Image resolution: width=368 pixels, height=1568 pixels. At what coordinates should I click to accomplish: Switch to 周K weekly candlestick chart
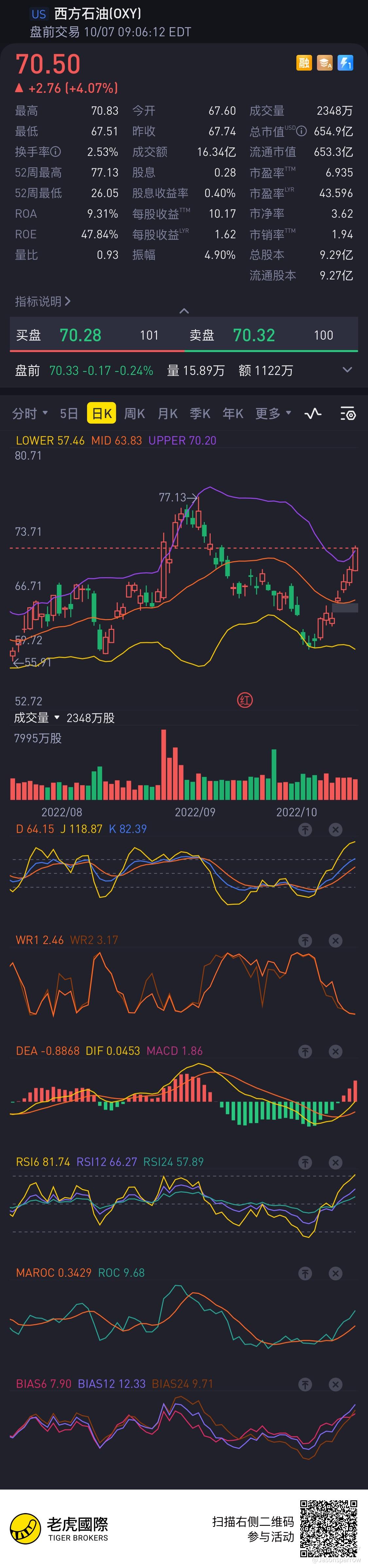[x=135, y=414]
